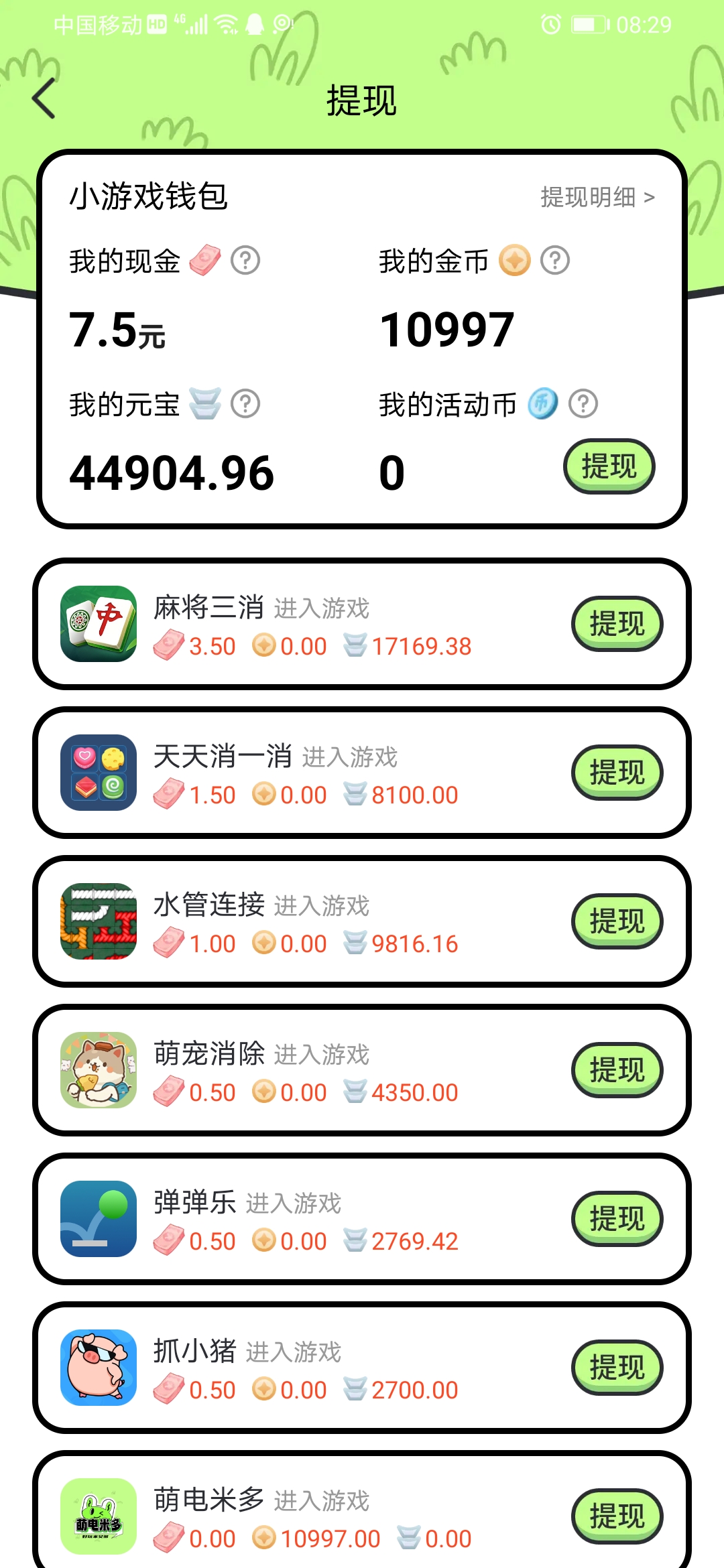
Task: Withdraw from 抓小猪 with its 提现 button
Action: [x=617, y=1368]
